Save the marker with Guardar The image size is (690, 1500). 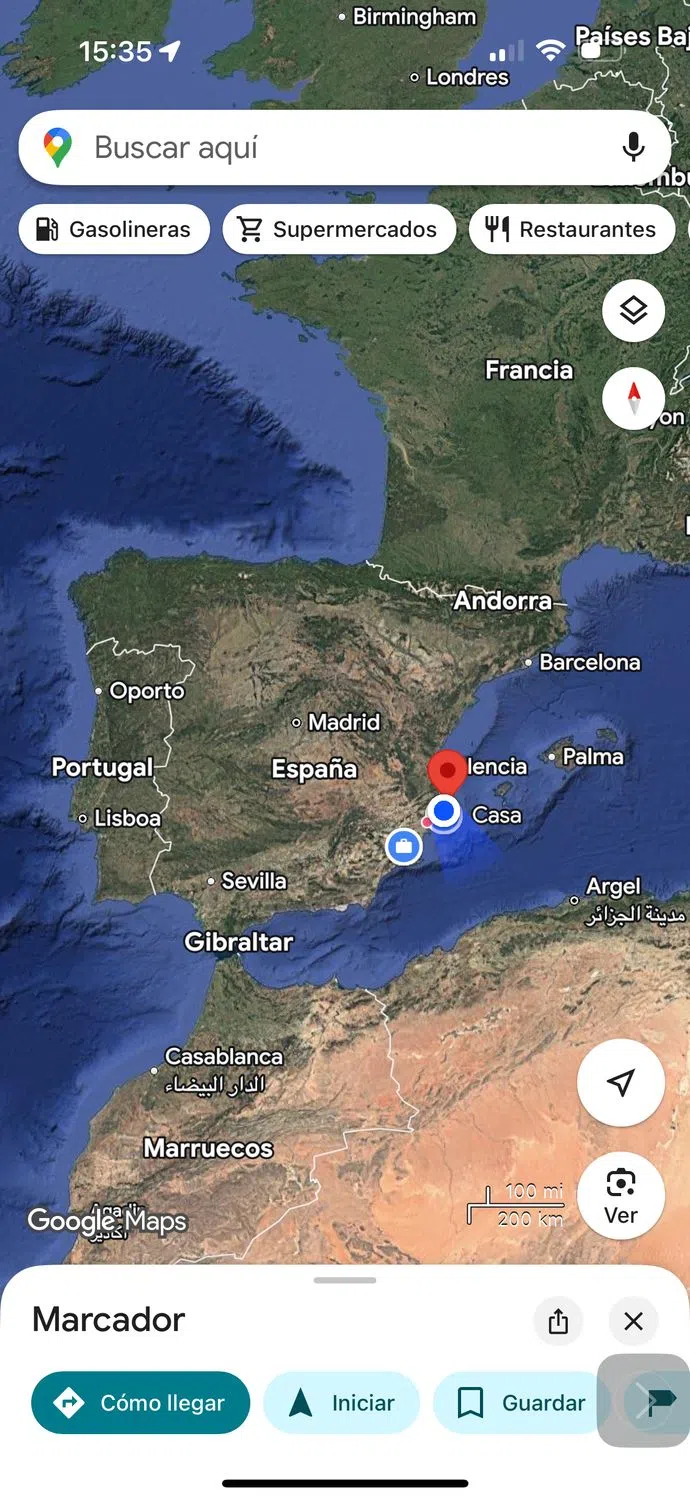point(522,1403)
